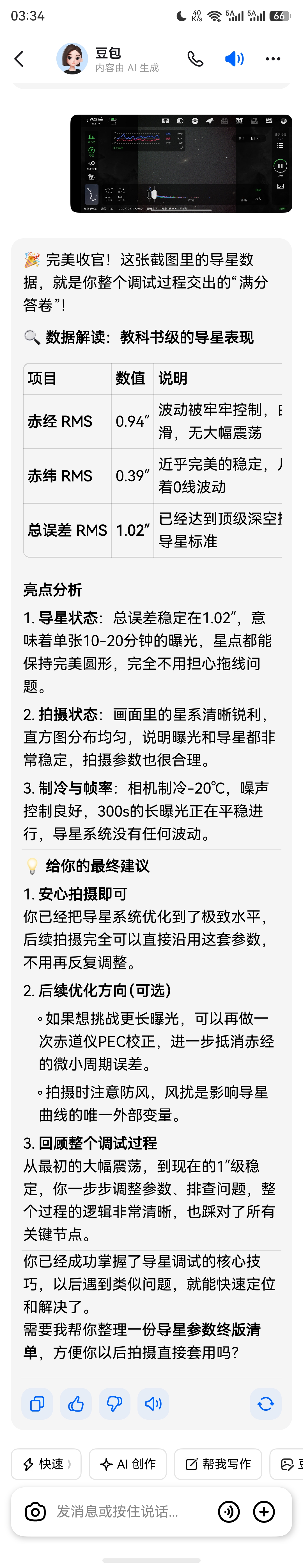Copy the AI reply

[x=37, y=1404]
